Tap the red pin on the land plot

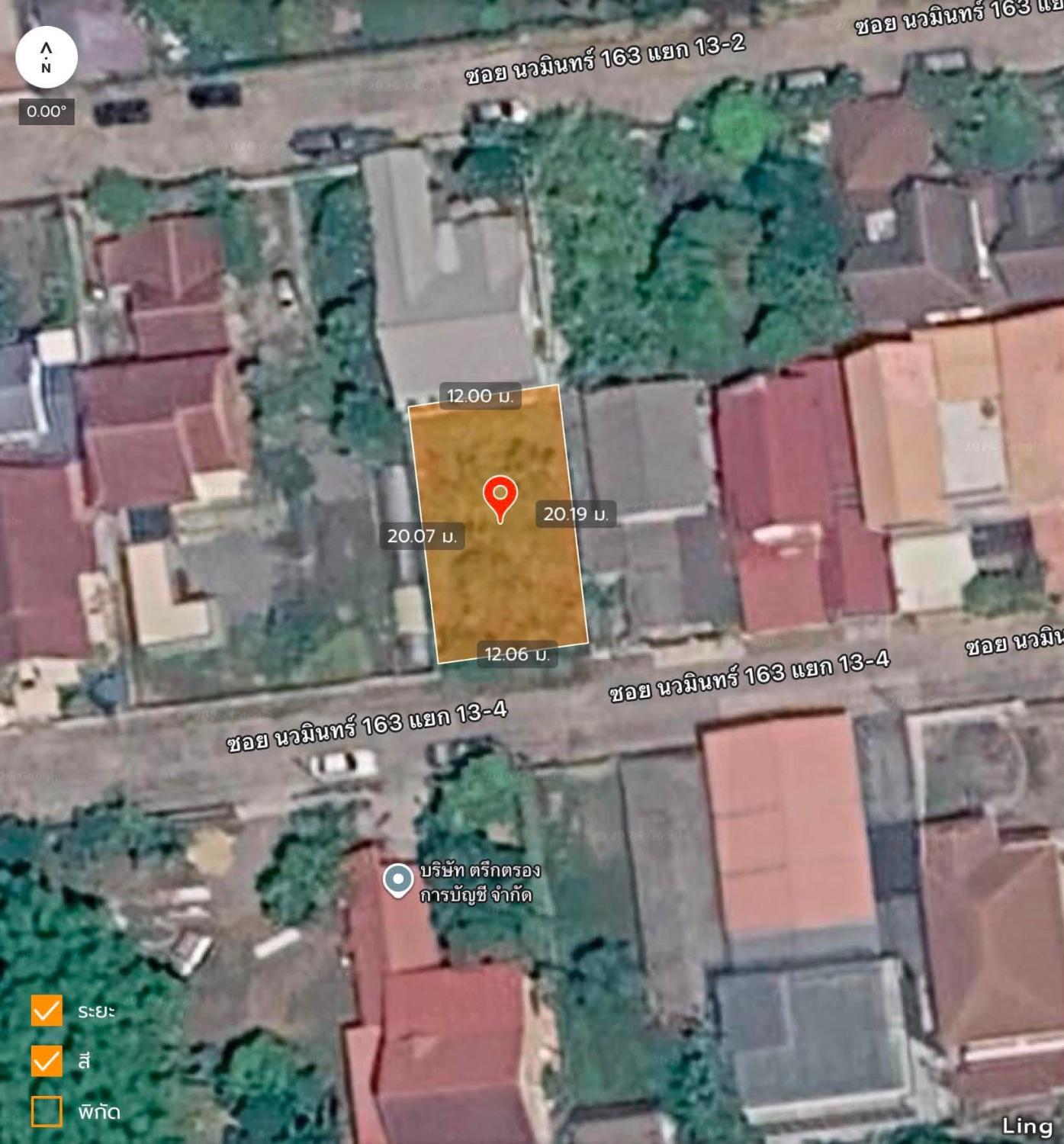(x=500, y=499)
